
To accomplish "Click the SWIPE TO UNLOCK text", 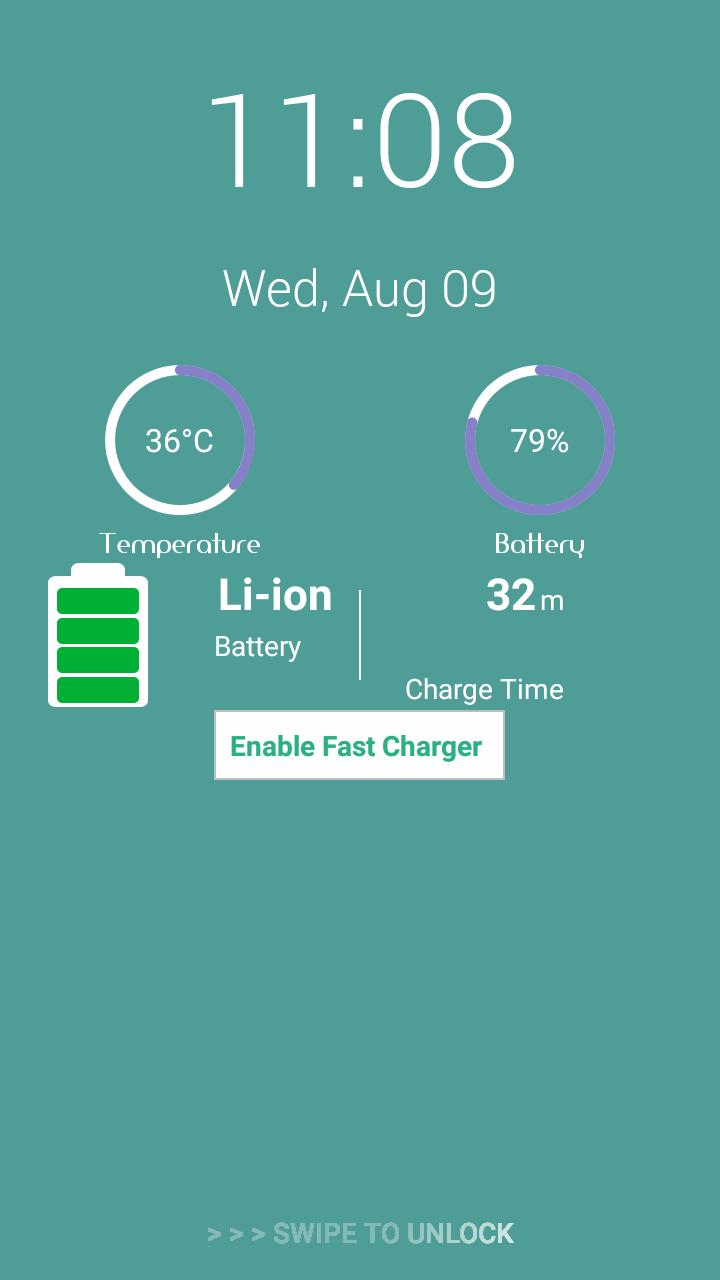I will click(x=393, y=1234).
